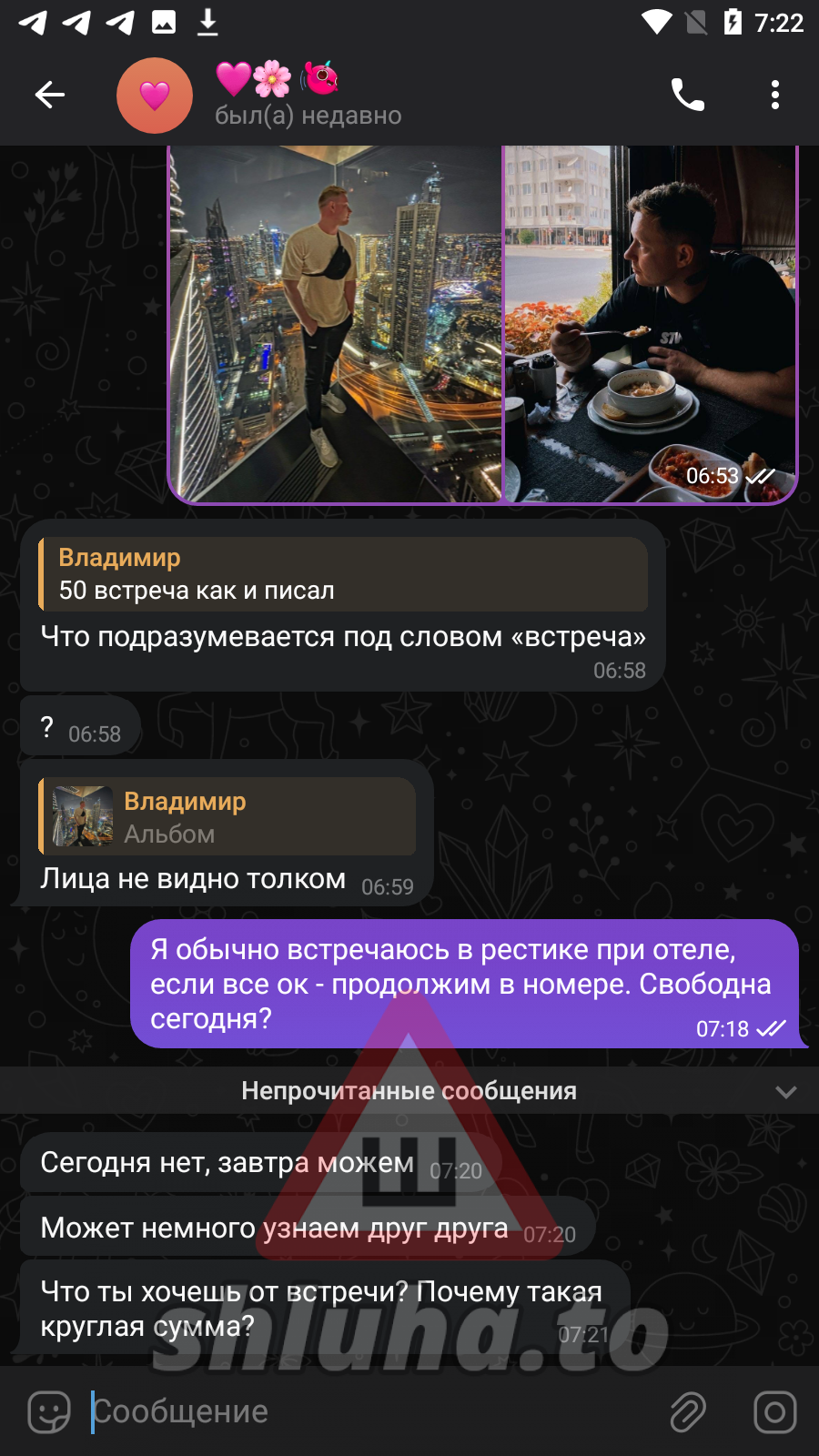Viewport: 819px width, 1456px height.
Task: Tap the down arrow at unread messages
Action: click(785, 1091)
